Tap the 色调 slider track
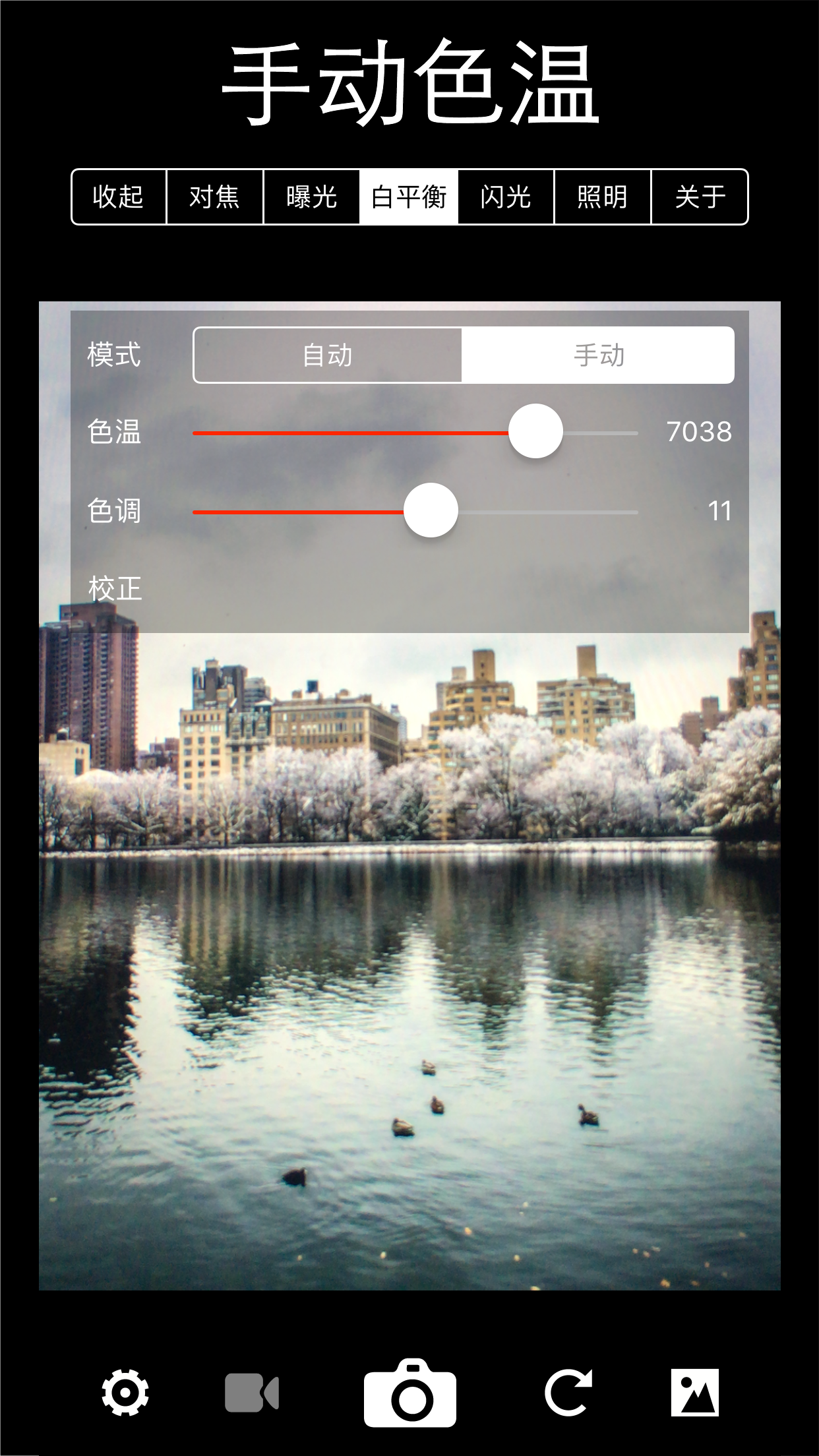Viewport: 819px width, 1456px height. [x=415, y=512]
